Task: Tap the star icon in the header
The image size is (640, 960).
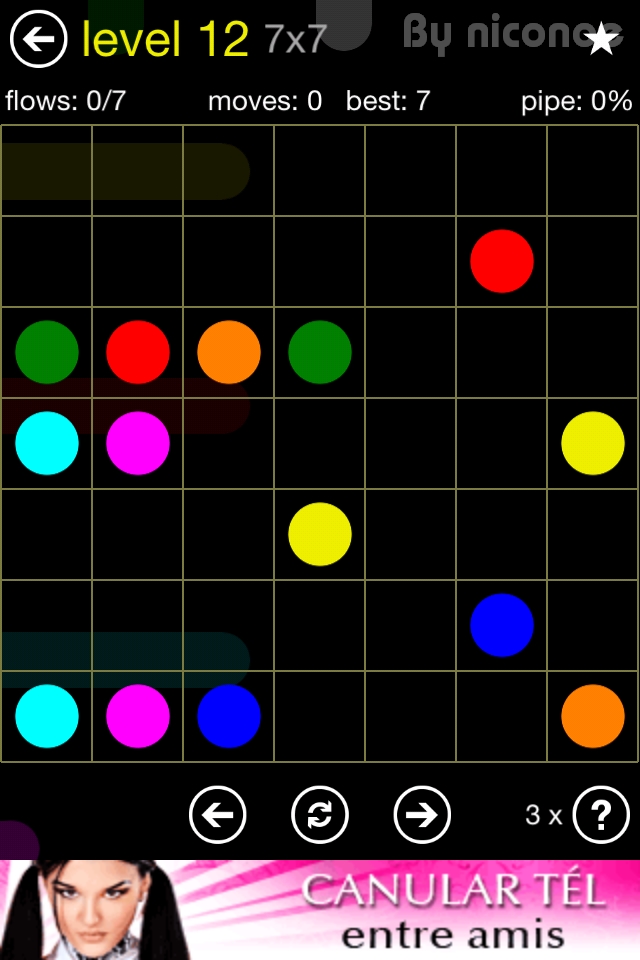Action: coord(602,39)
